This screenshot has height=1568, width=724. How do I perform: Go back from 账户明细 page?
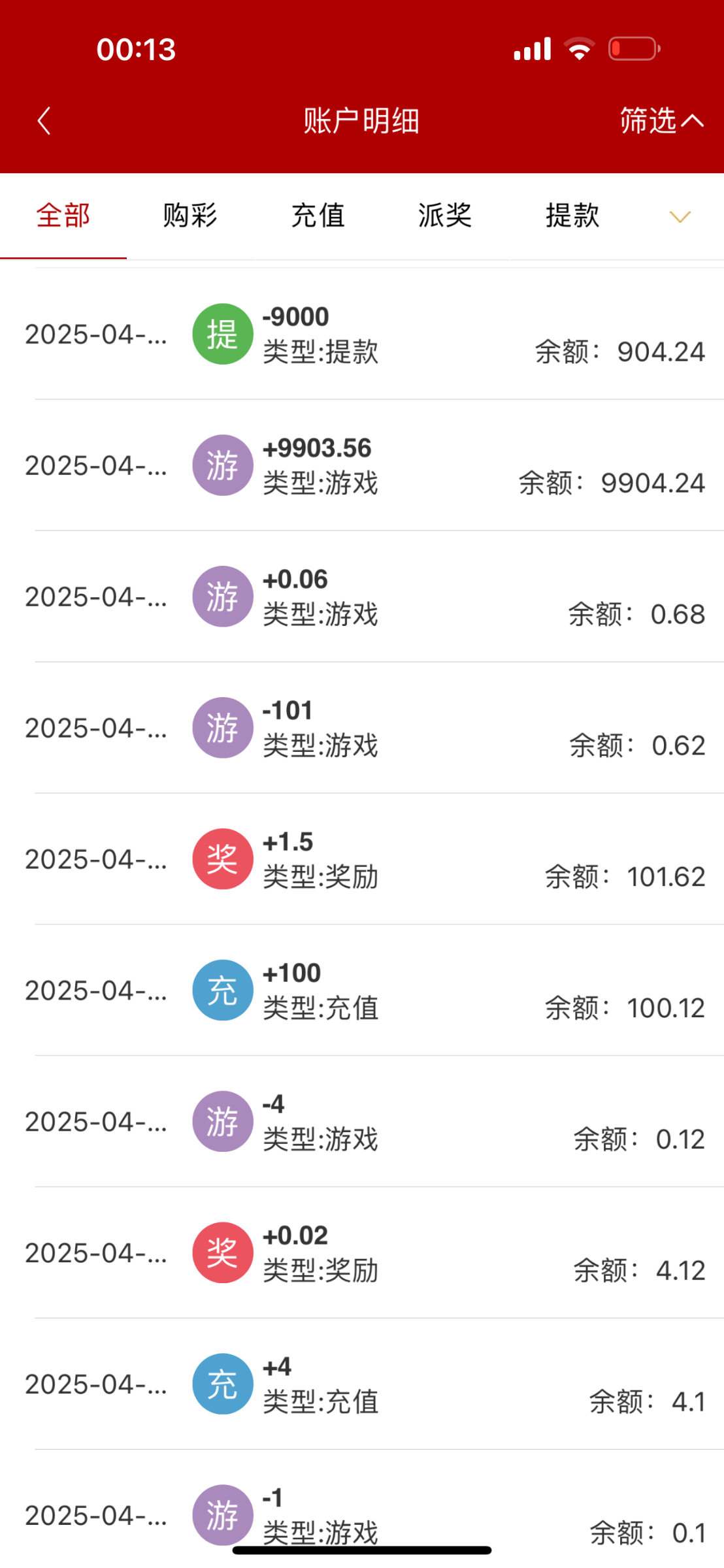coord(44,122)
